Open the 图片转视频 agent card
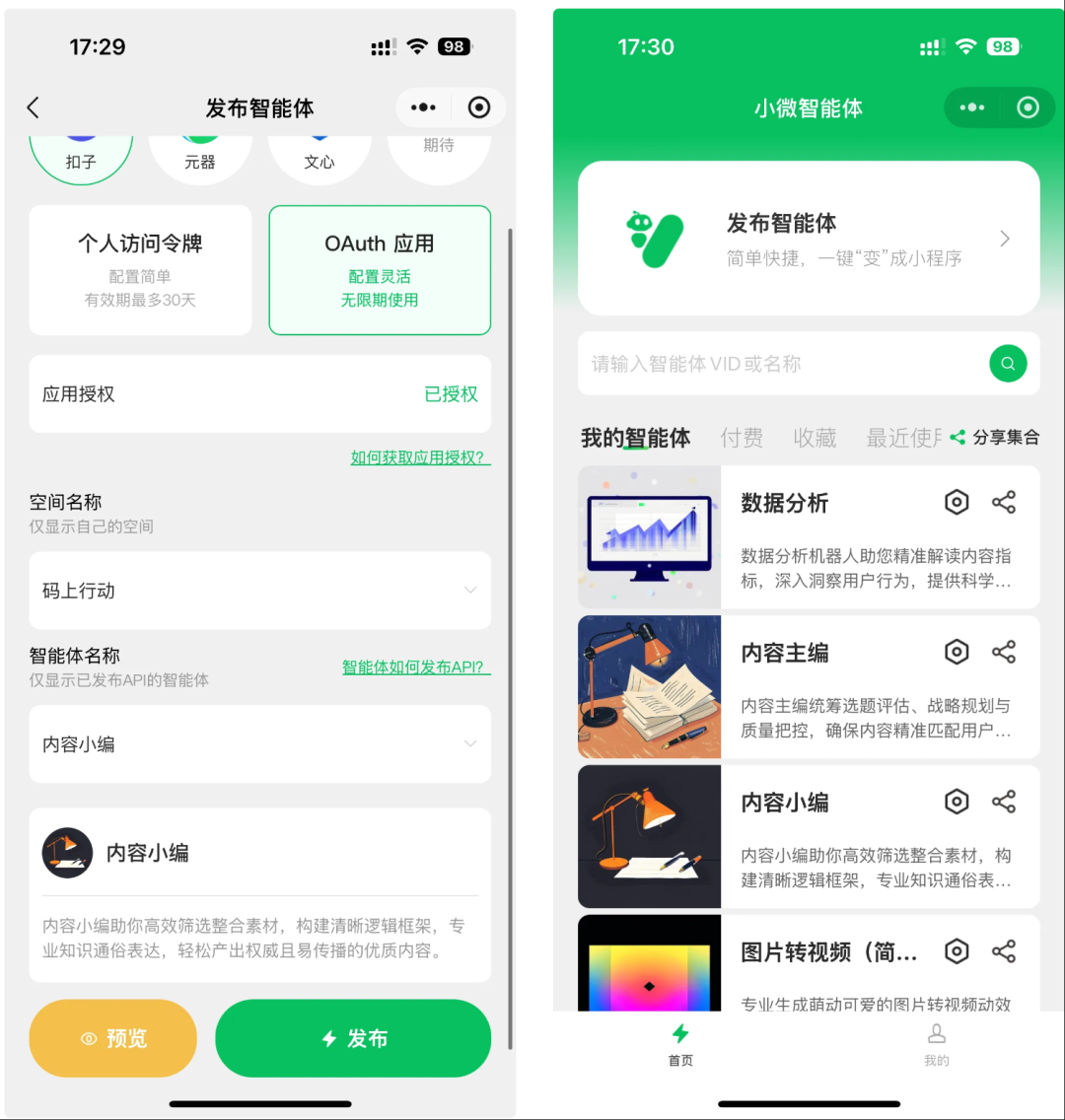This screenshot has width=1065, height=1120. click(x=809, y=966)
